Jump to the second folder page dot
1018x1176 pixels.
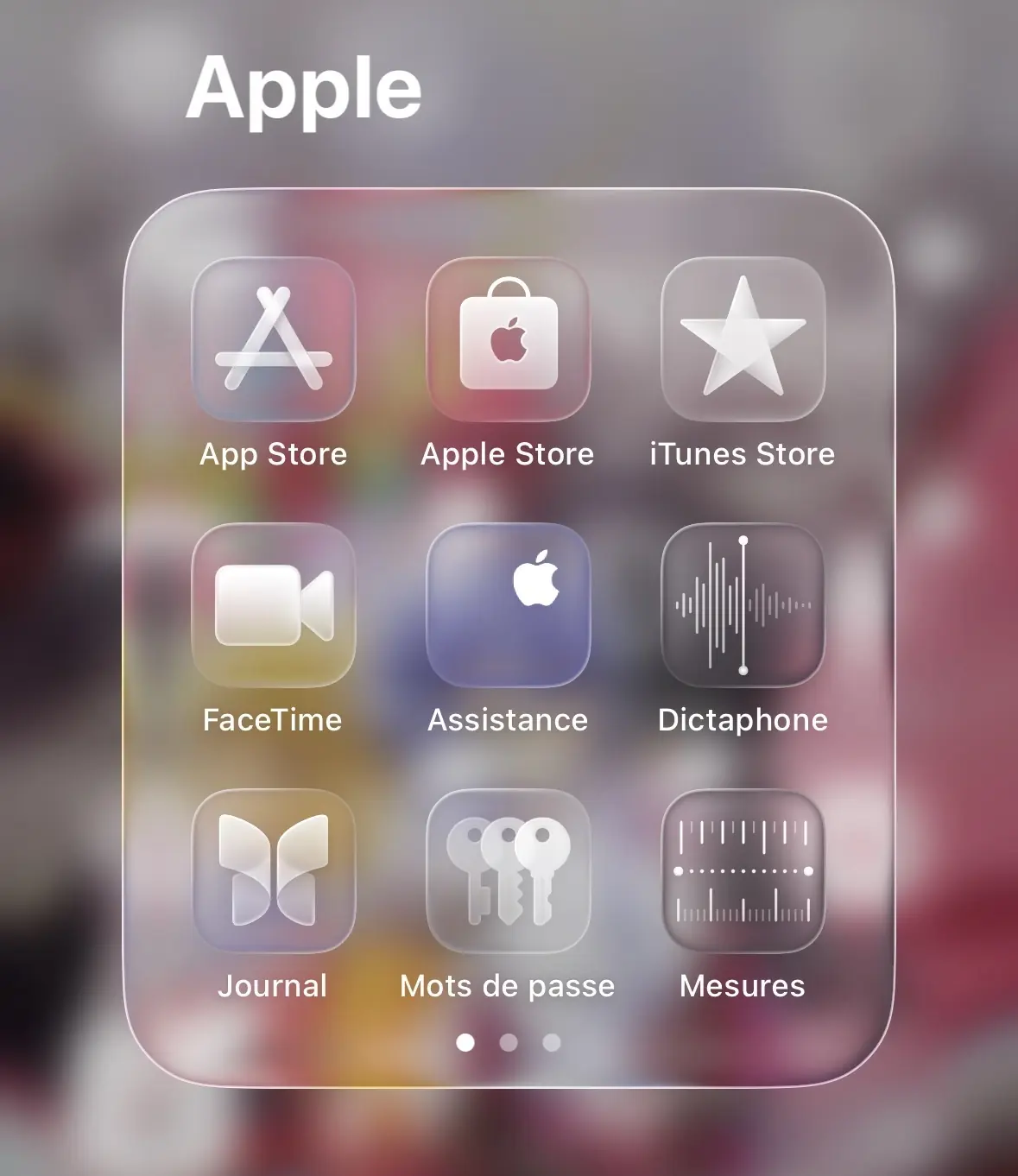click(x=509, y=1042)
